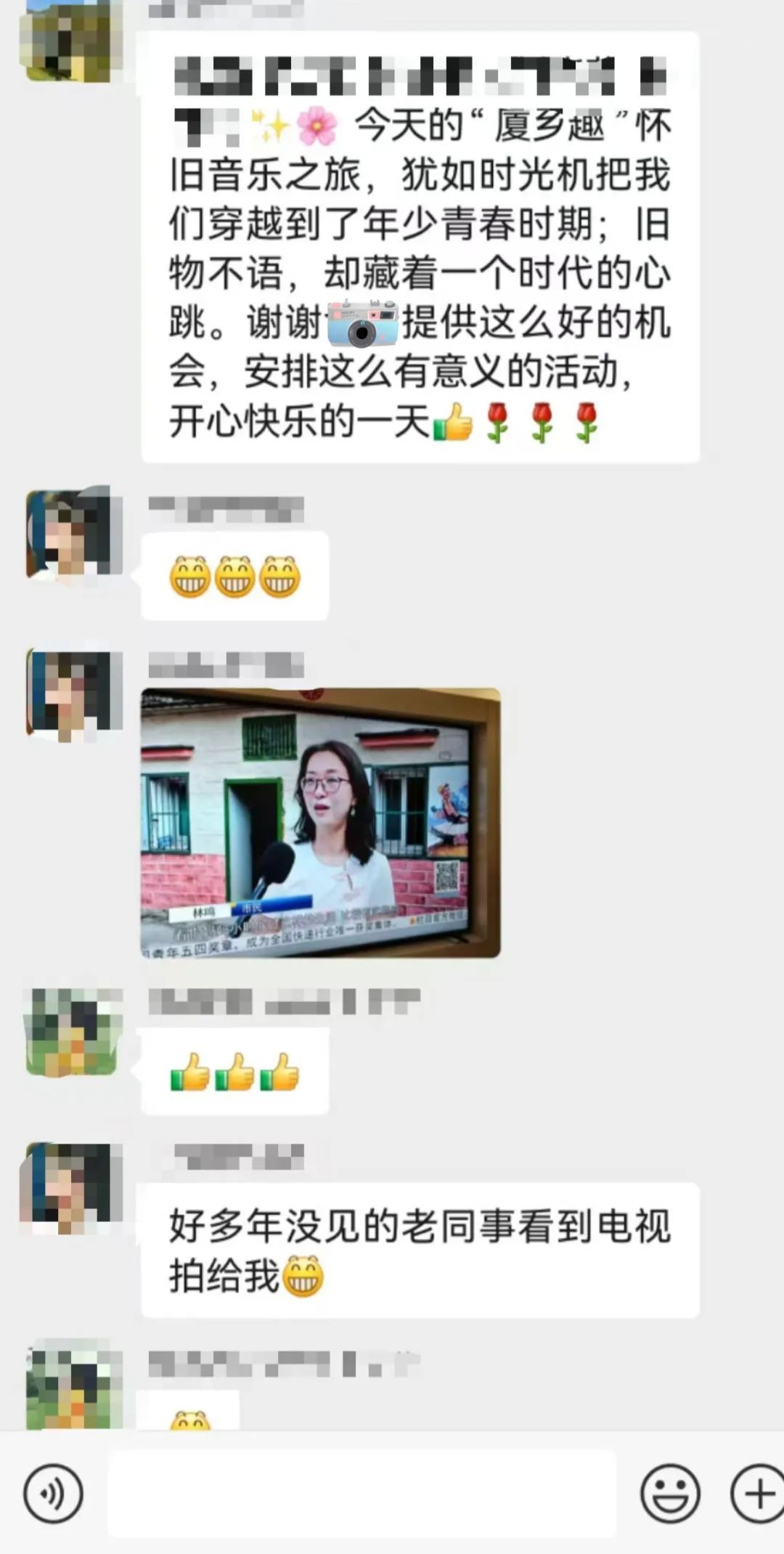Open the plus attachments menu
Image resolution: width=784 pixels, height=1554 pixels.
pos(759,1494)
